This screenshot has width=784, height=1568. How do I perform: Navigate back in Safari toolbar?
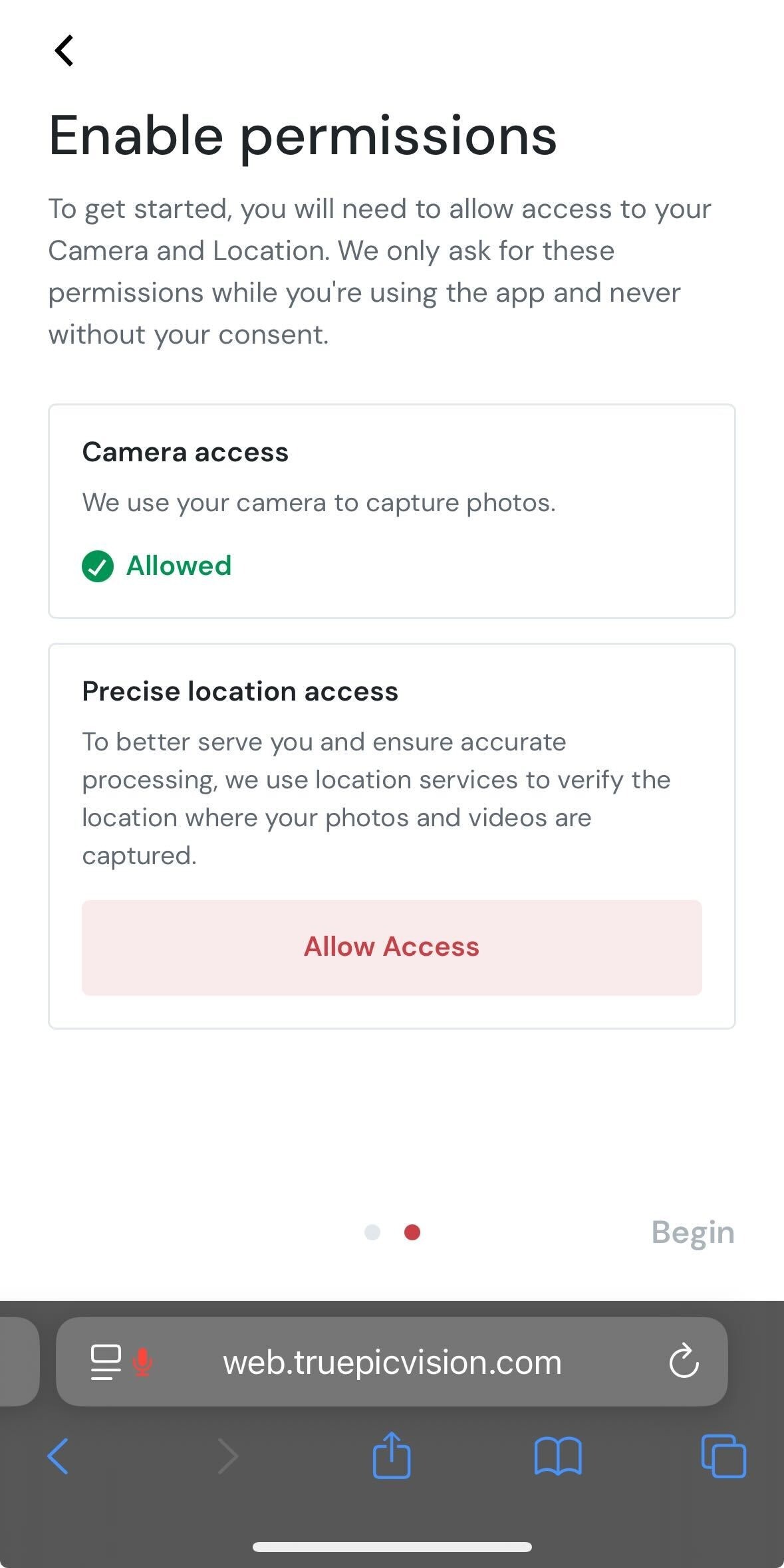(x=59, y=1456)
